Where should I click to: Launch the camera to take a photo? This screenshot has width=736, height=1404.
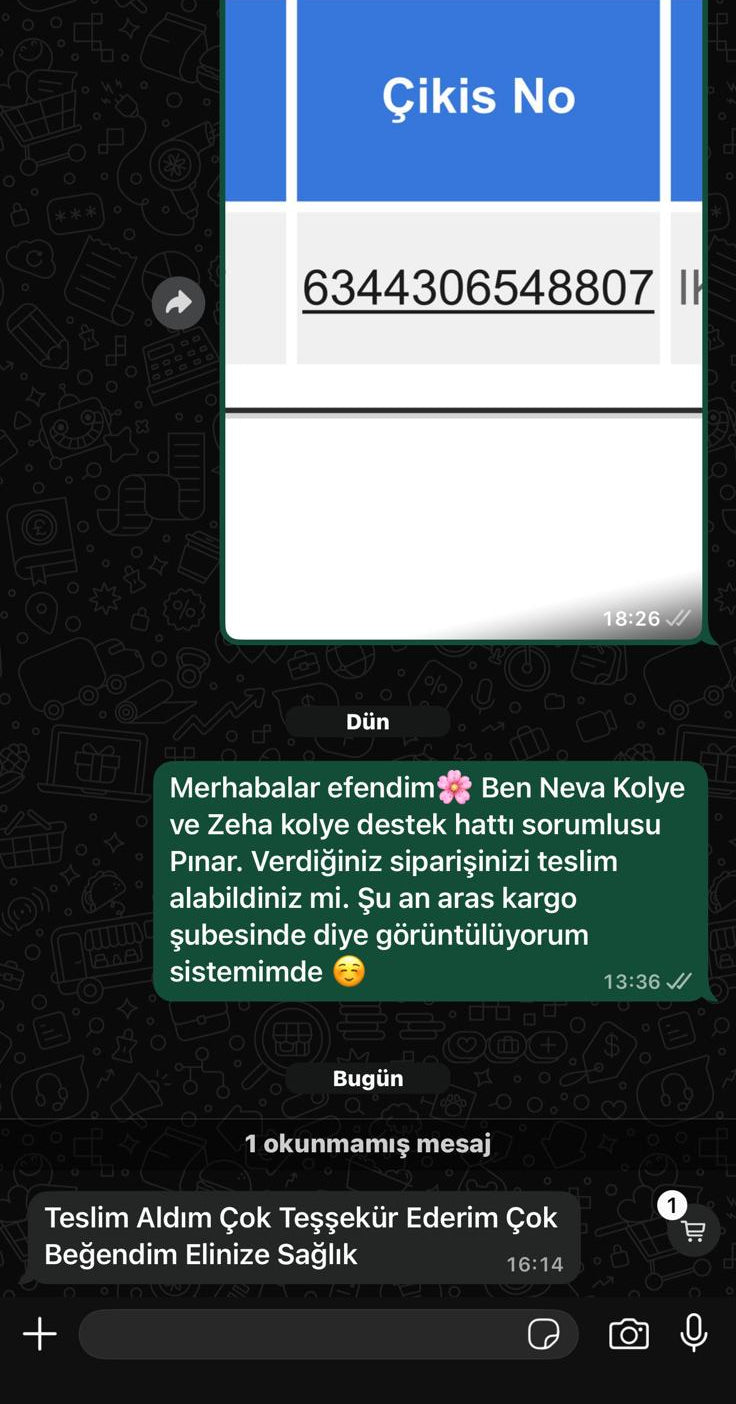pyautogui.click(x=628, y=1334)
